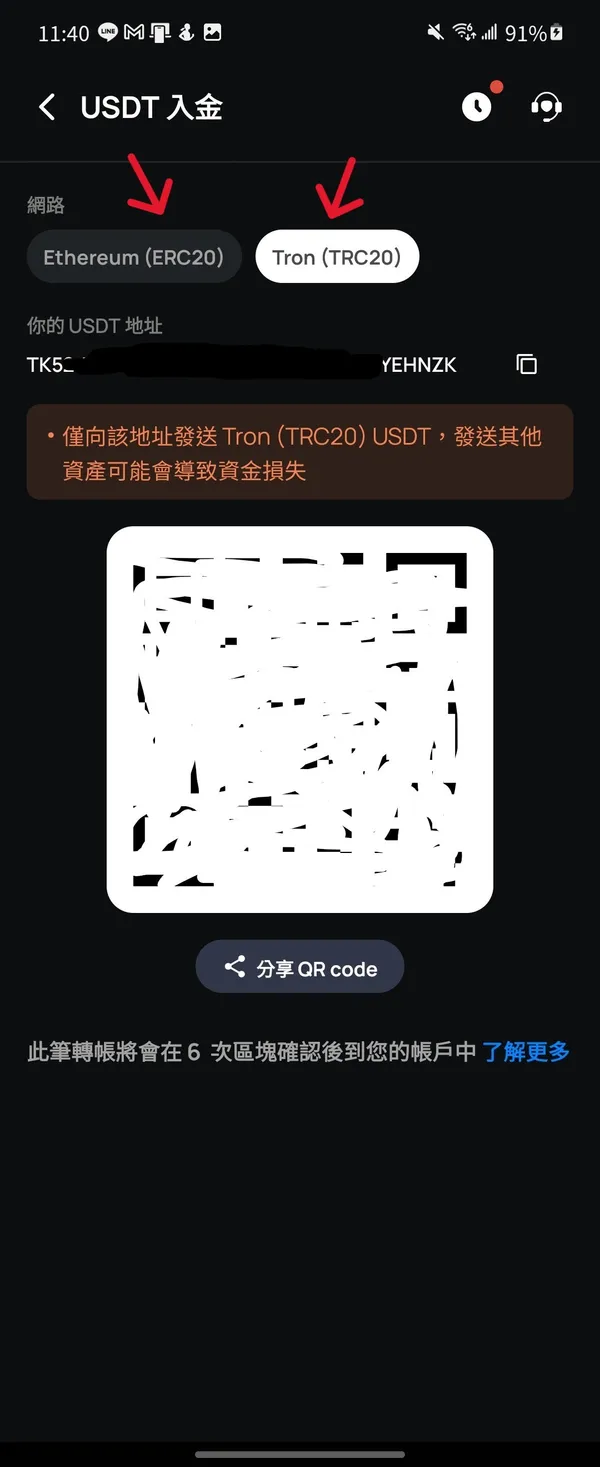The image size is (600, 1467).
Task: Go back from USDT 入金 screen
Action: (47, 107)
